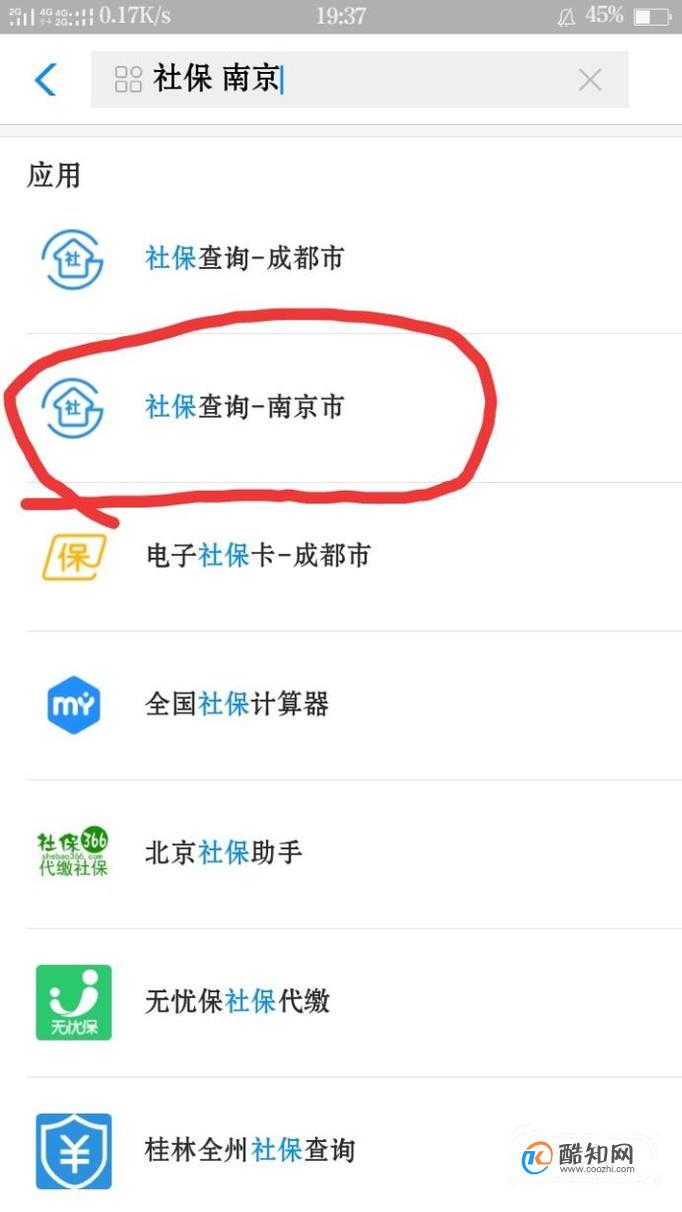This screenshot has height=1212, width=682.
Task: Open 全国社保计算器
Action: (237, 704)
